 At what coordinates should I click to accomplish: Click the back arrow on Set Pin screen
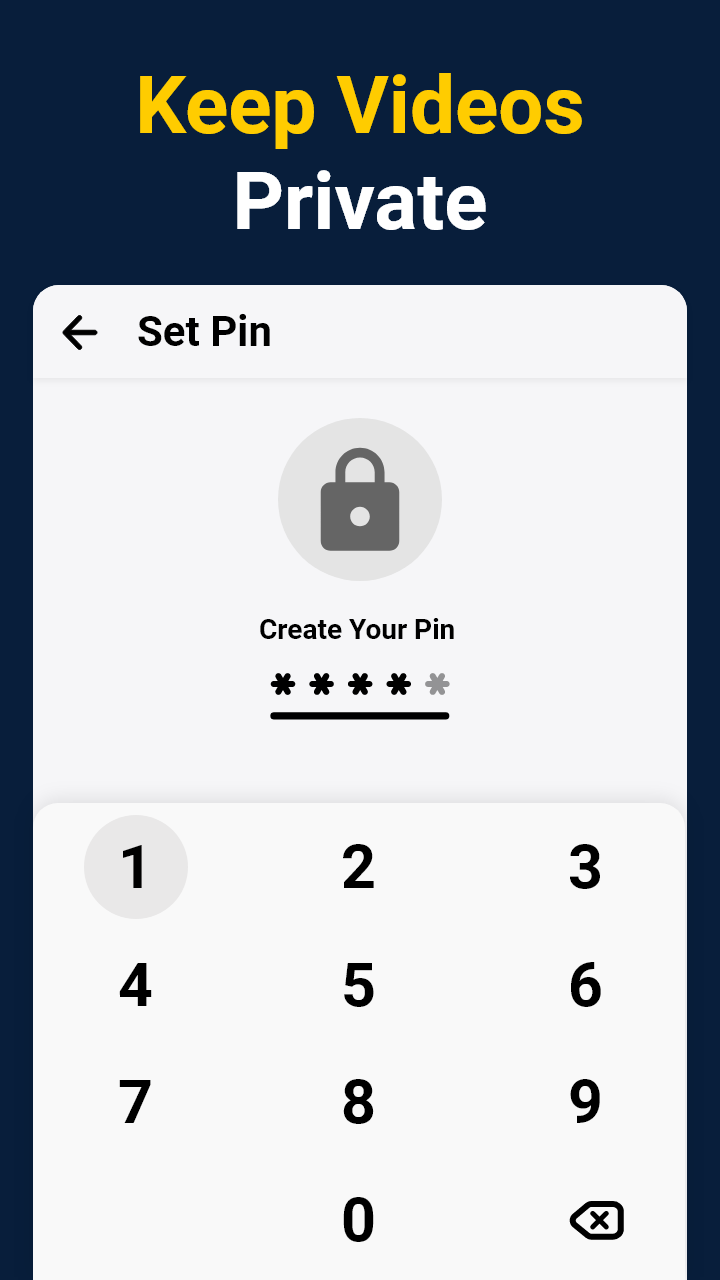79,332
